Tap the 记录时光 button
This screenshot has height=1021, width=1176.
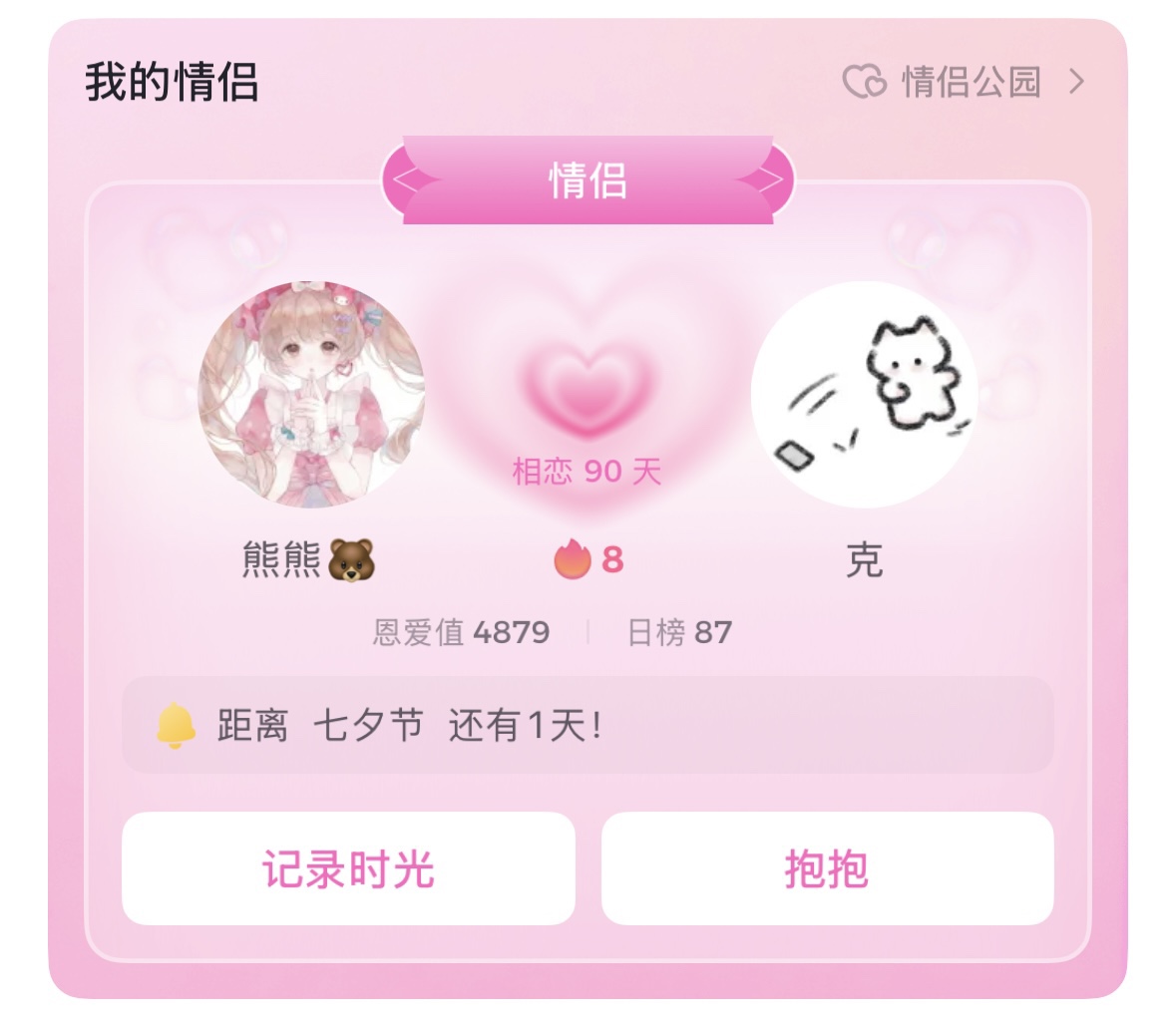coord(348,868)
